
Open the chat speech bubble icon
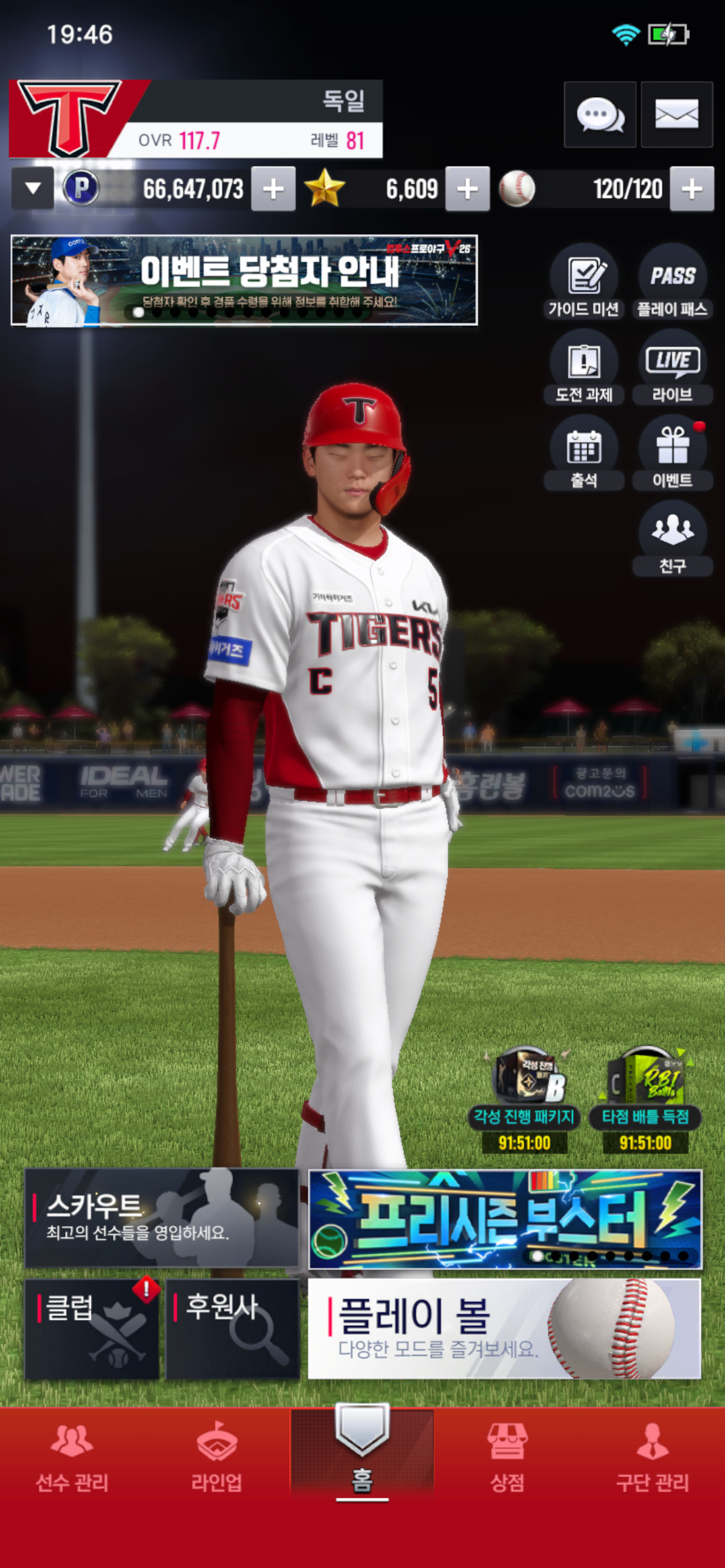point(599,115)
